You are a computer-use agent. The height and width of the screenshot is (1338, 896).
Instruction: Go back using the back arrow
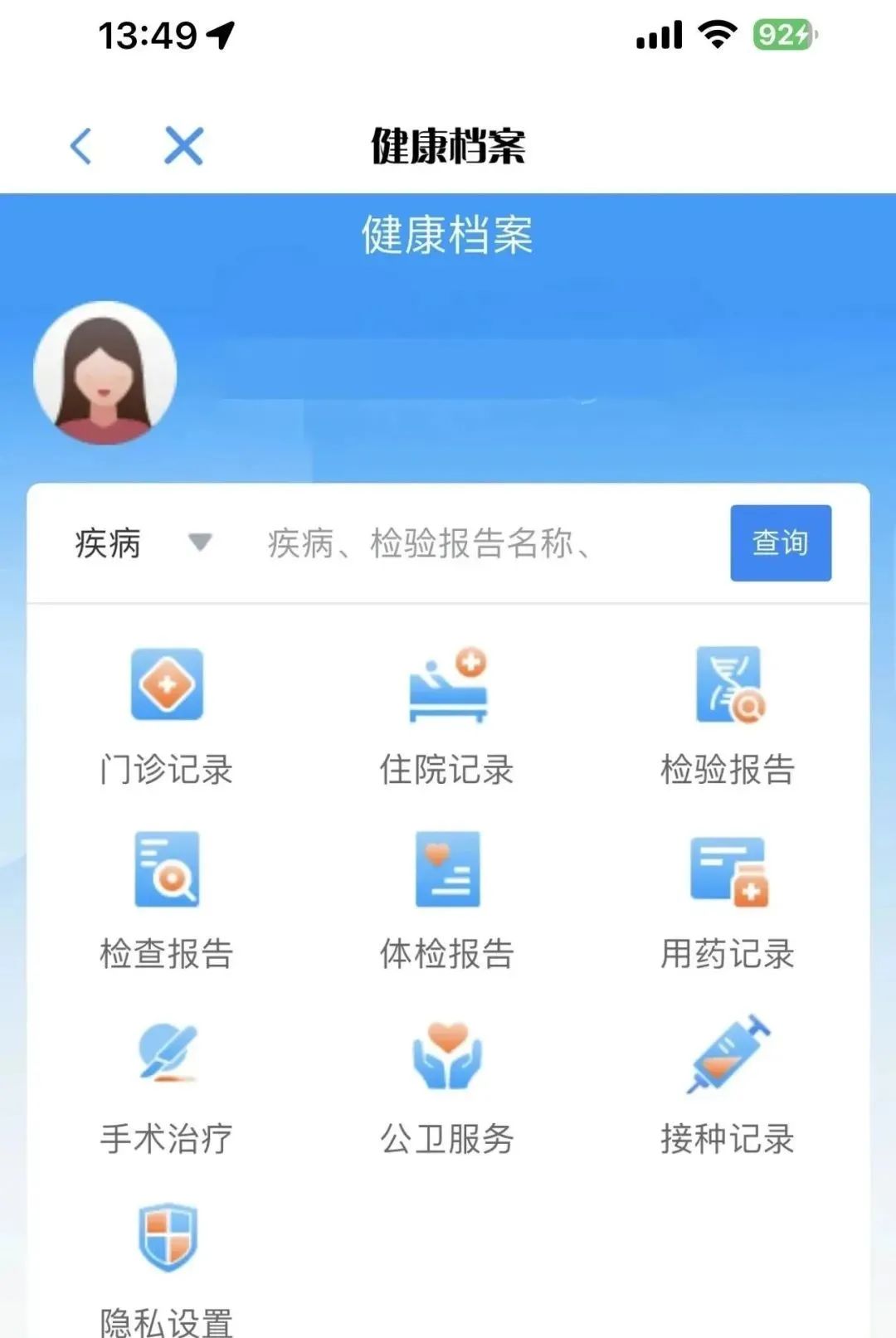coord(80,147)
